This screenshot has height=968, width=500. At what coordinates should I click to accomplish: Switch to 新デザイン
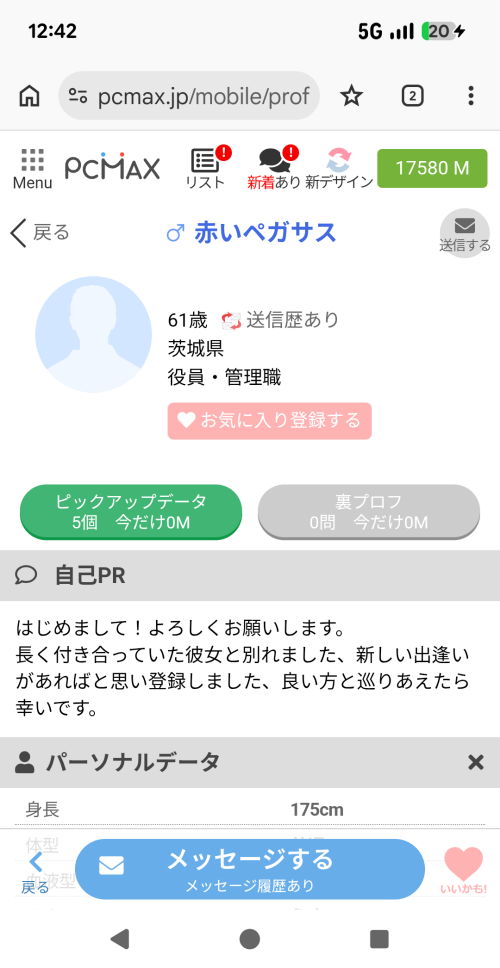pyautogui.click(x=339, y=169)
